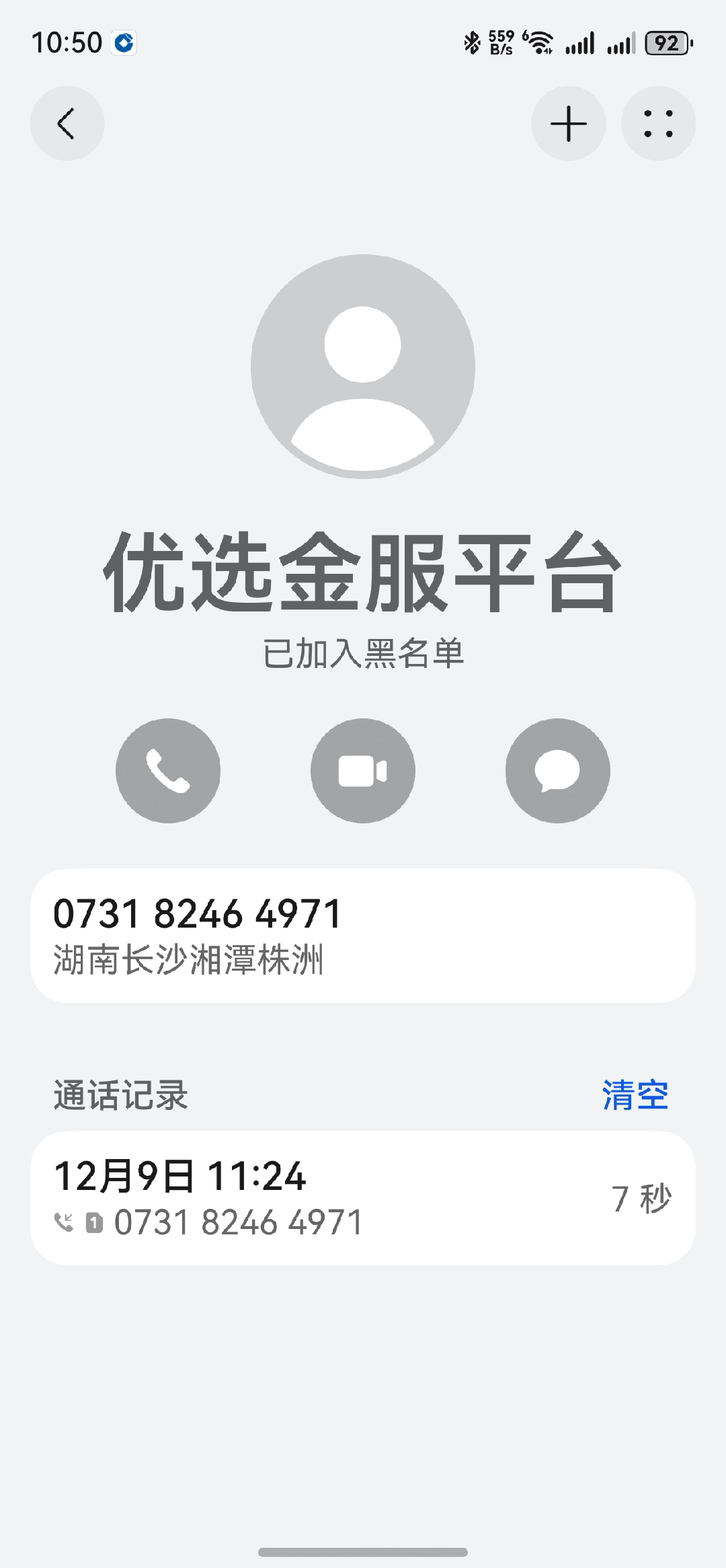Clear call history via 清空
726x1568 pixels.
[635, 1095]
